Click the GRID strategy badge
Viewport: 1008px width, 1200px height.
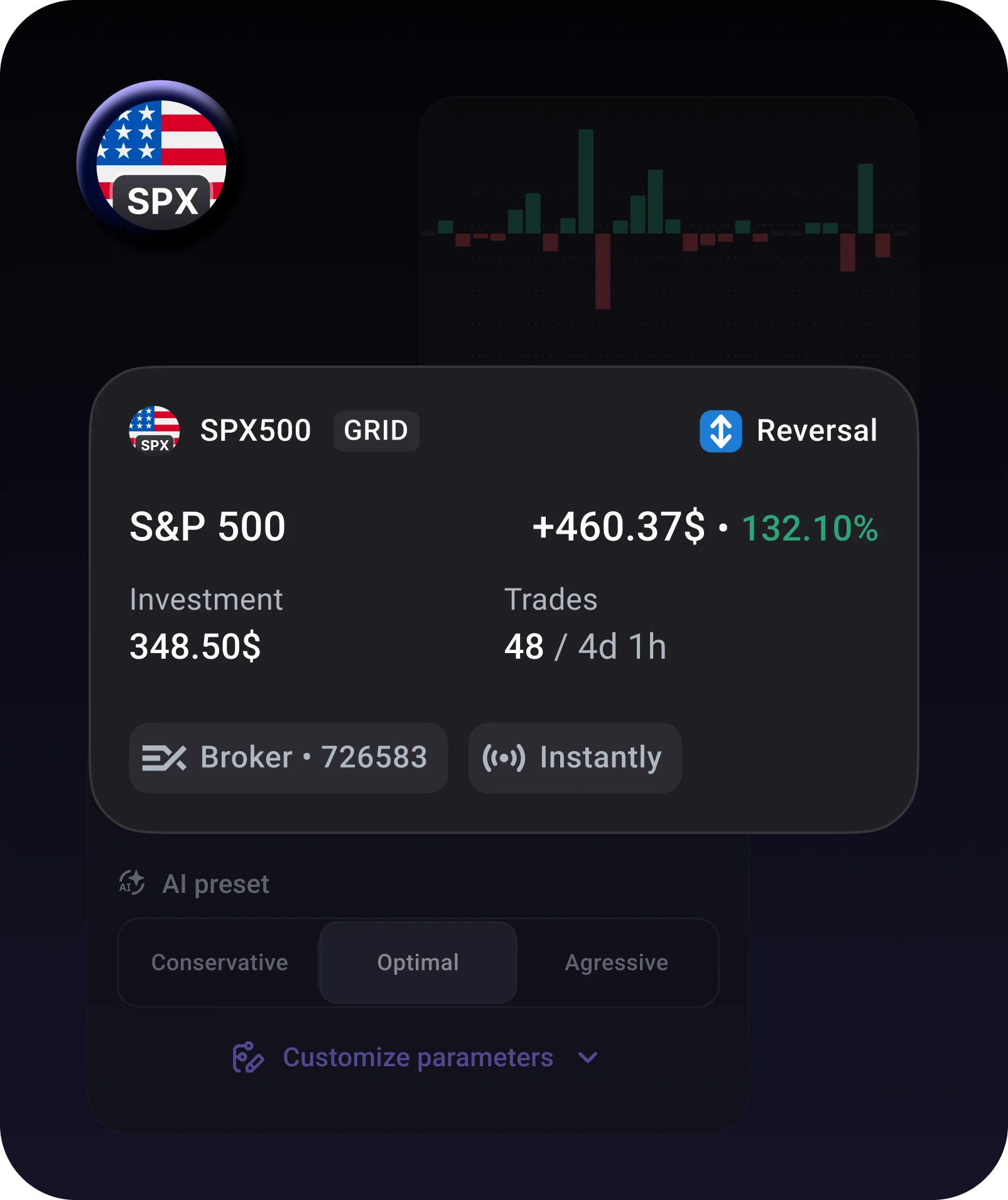click(376, 431)
